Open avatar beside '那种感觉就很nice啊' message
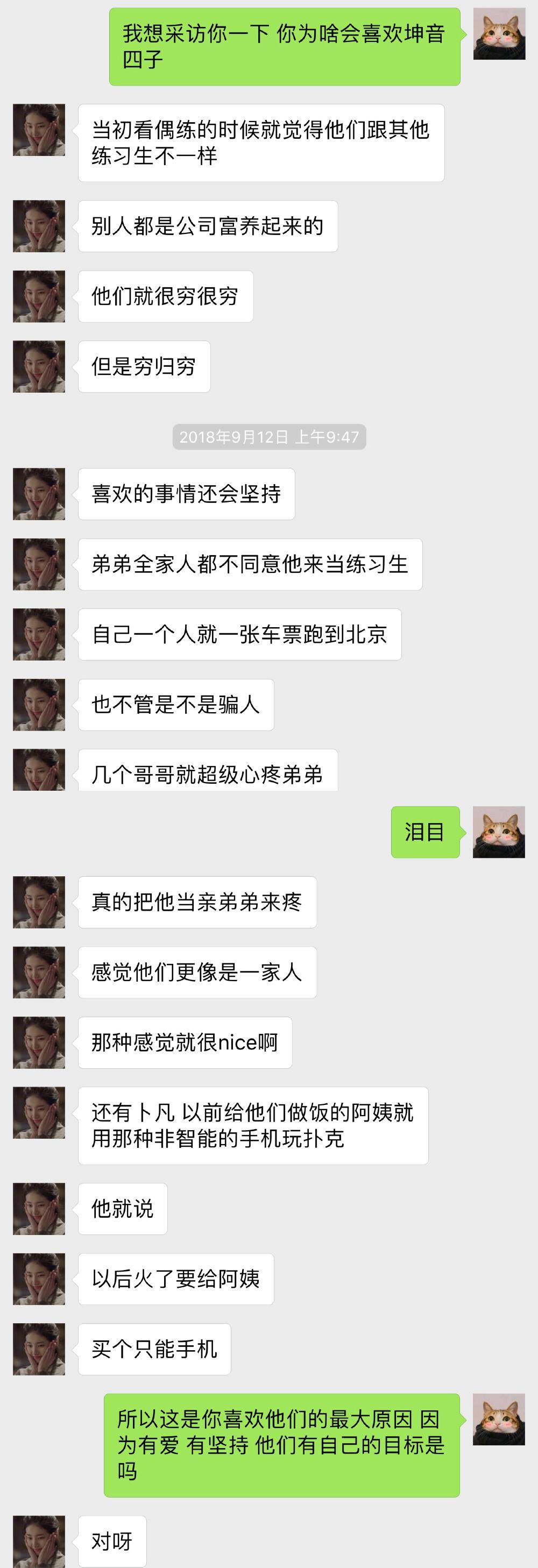 pyautogui.click(x=39, y=1042)
